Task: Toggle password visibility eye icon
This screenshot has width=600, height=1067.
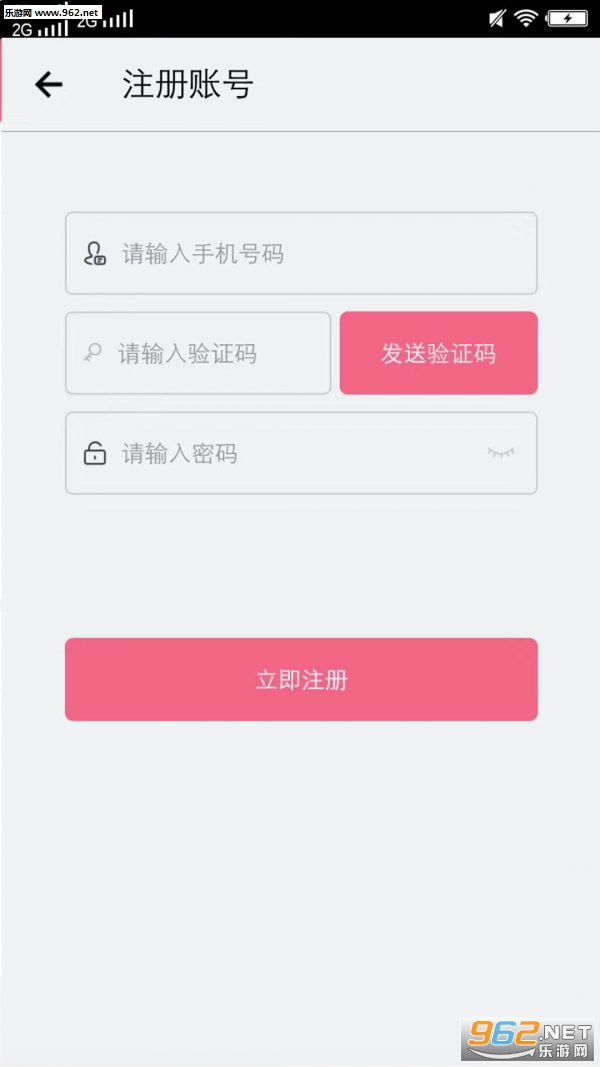Action: point(501,453)
